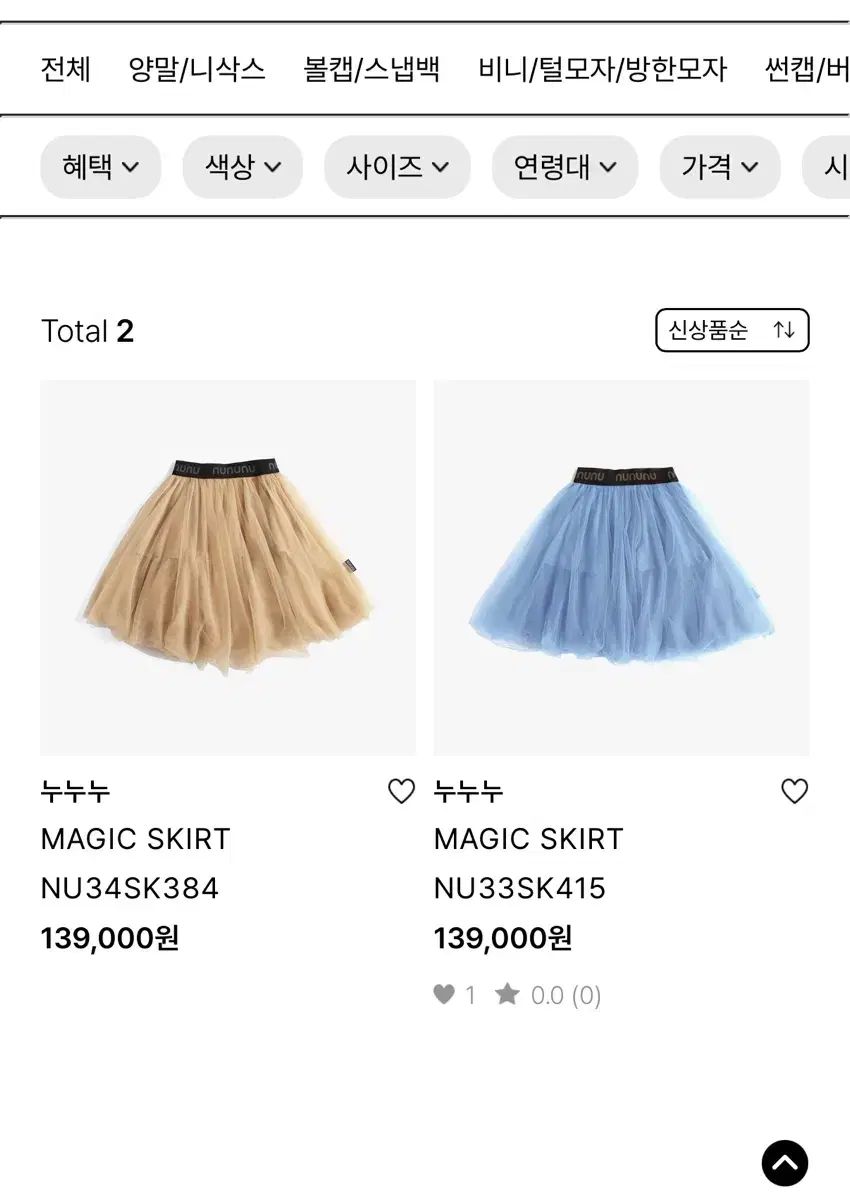The image size is (850, 1200).
Task: Jump back to top of page
Action: [785, 1163]
